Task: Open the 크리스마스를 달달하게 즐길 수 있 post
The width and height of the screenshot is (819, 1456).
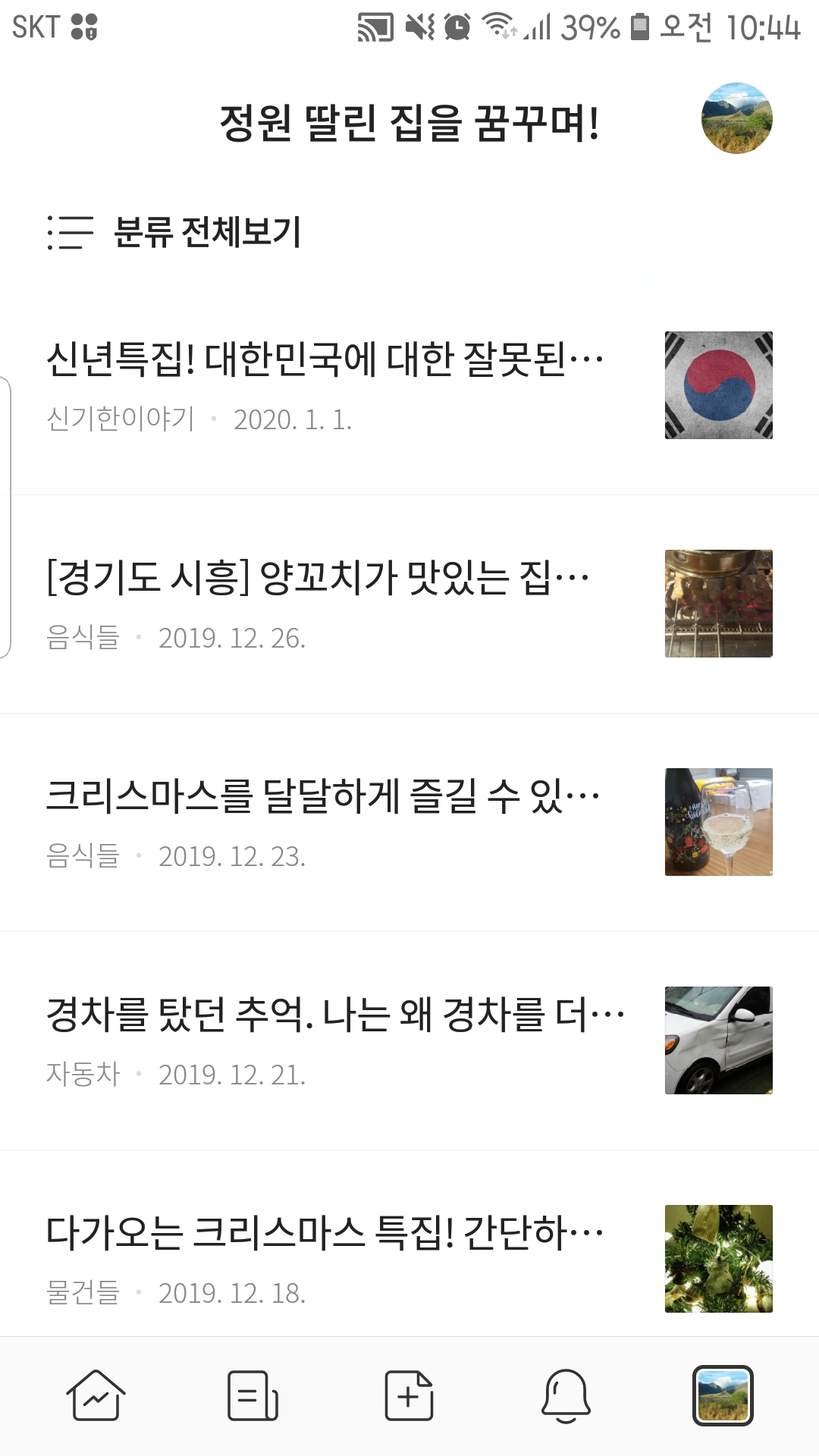Action: coord(324,796)
